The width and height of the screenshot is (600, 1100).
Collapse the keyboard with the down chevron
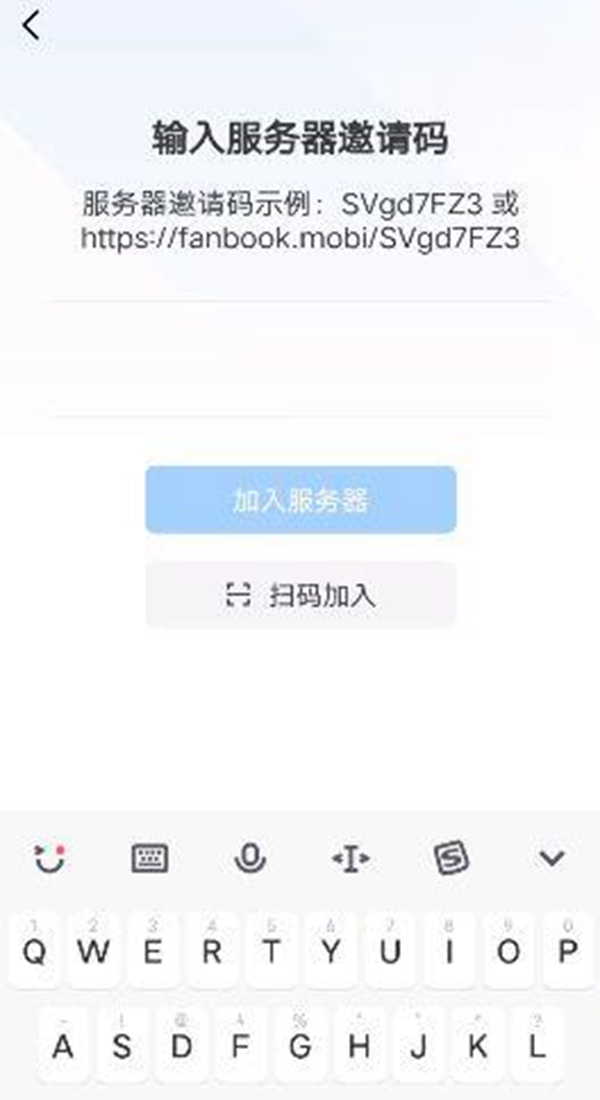click(552, 858)
